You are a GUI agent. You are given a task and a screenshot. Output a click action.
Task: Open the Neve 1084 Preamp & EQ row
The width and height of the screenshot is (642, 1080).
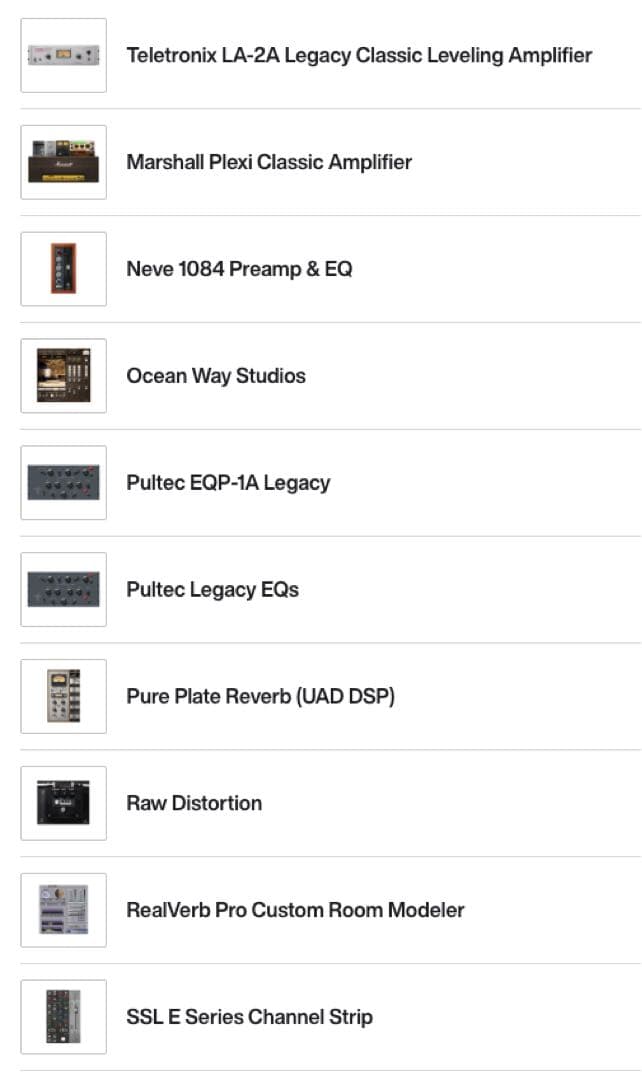pos(239,269)
